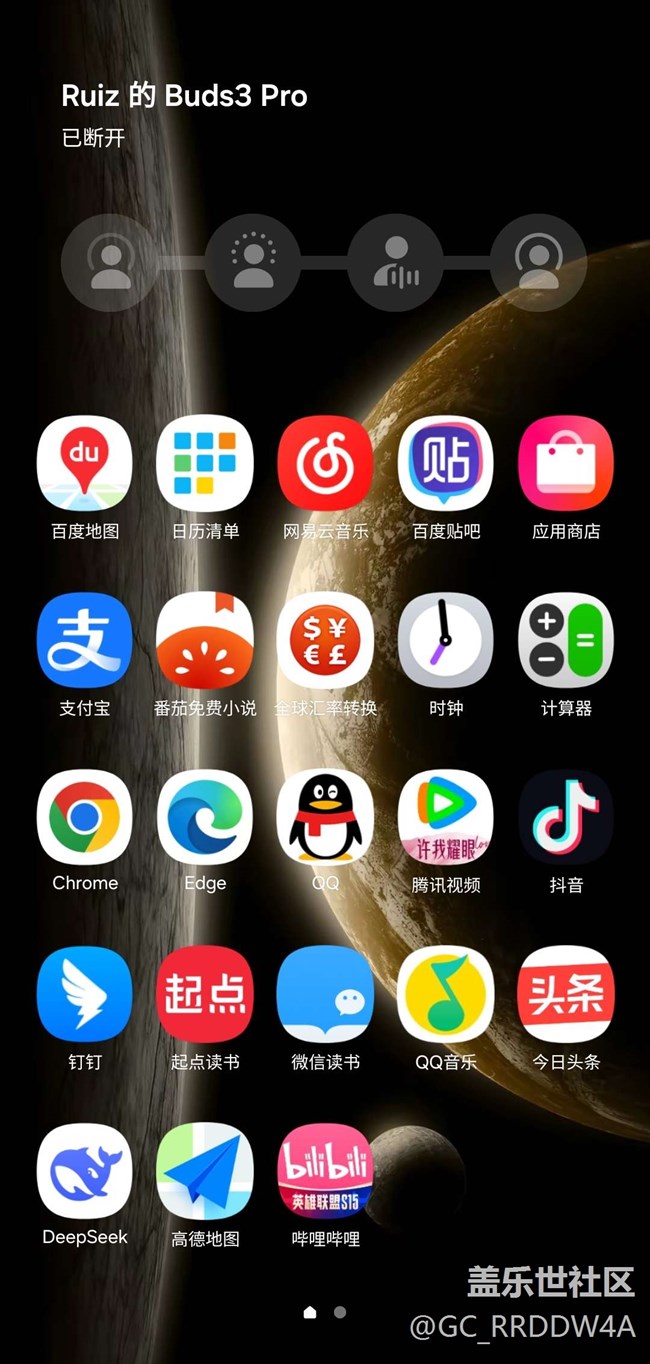Launch the Clock app (时钟)

click(x=445, y=641)
